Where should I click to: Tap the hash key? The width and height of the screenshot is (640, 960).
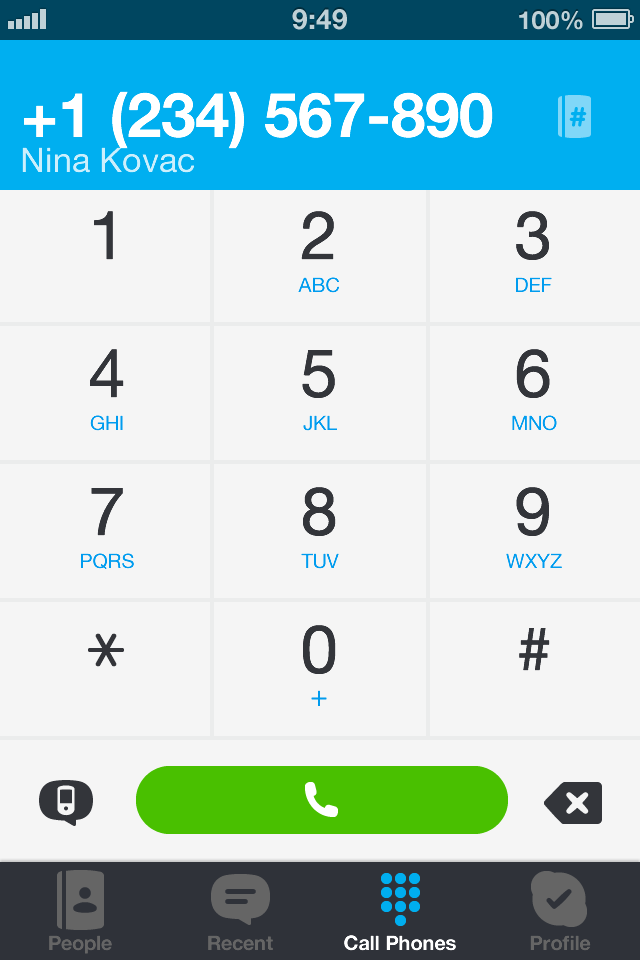pos(533,668)
